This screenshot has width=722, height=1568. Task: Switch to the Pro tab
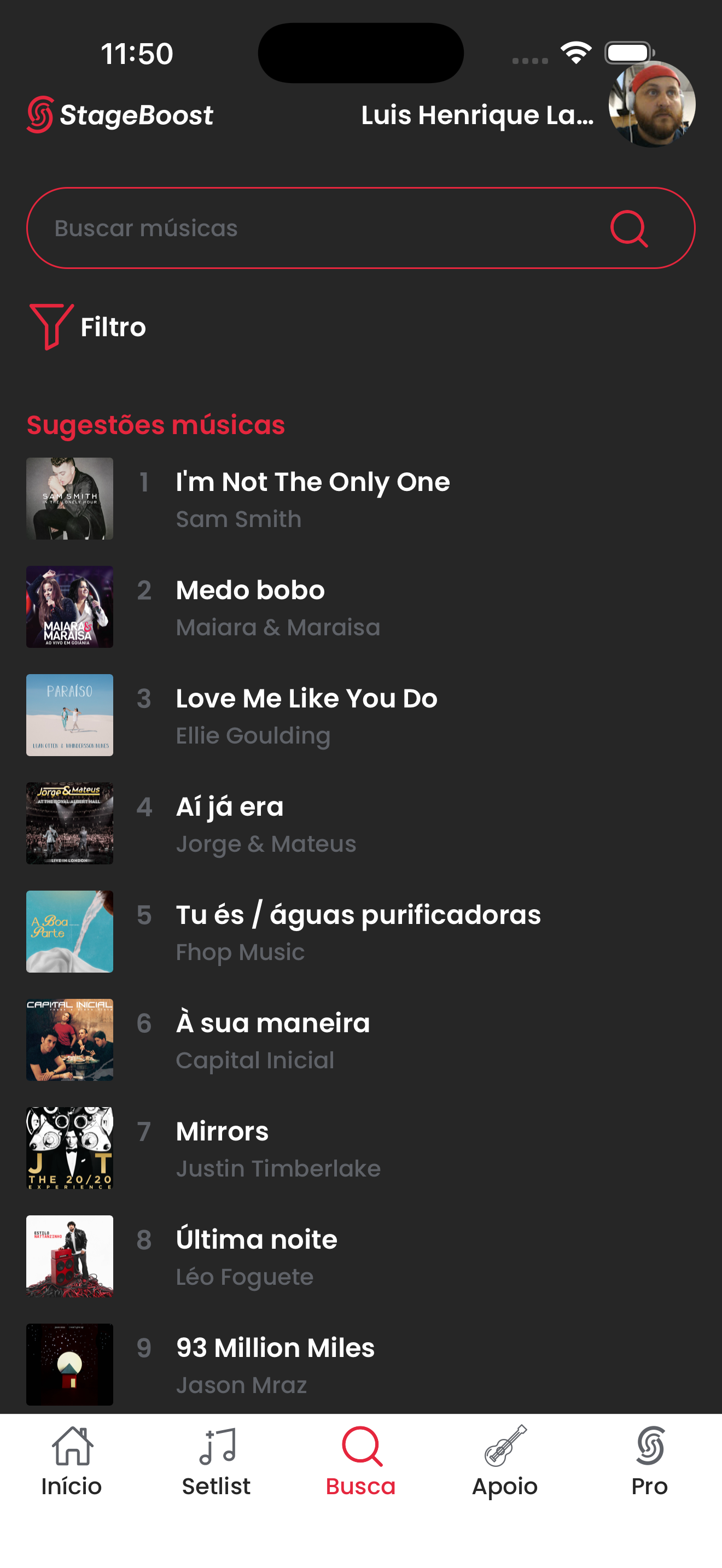[650, 1462]
